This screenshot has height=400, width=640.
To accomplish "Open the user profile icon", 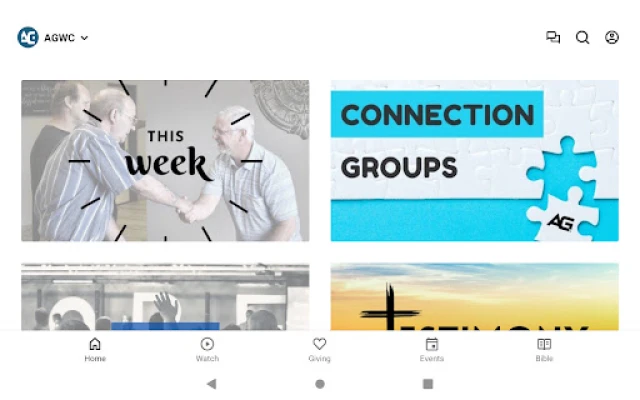I will 612,38.
